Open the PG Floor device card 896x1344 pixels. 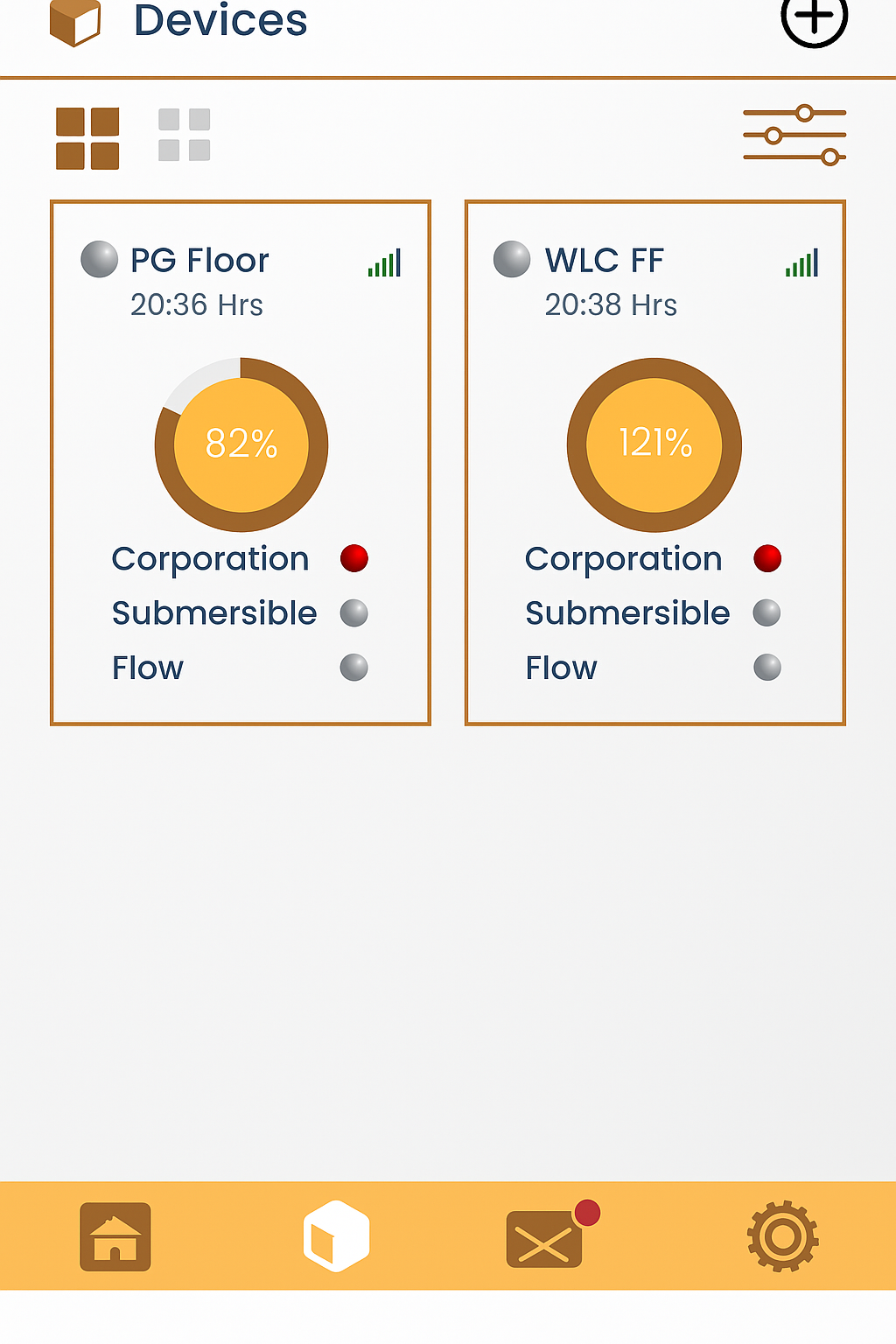click(241, 462)
